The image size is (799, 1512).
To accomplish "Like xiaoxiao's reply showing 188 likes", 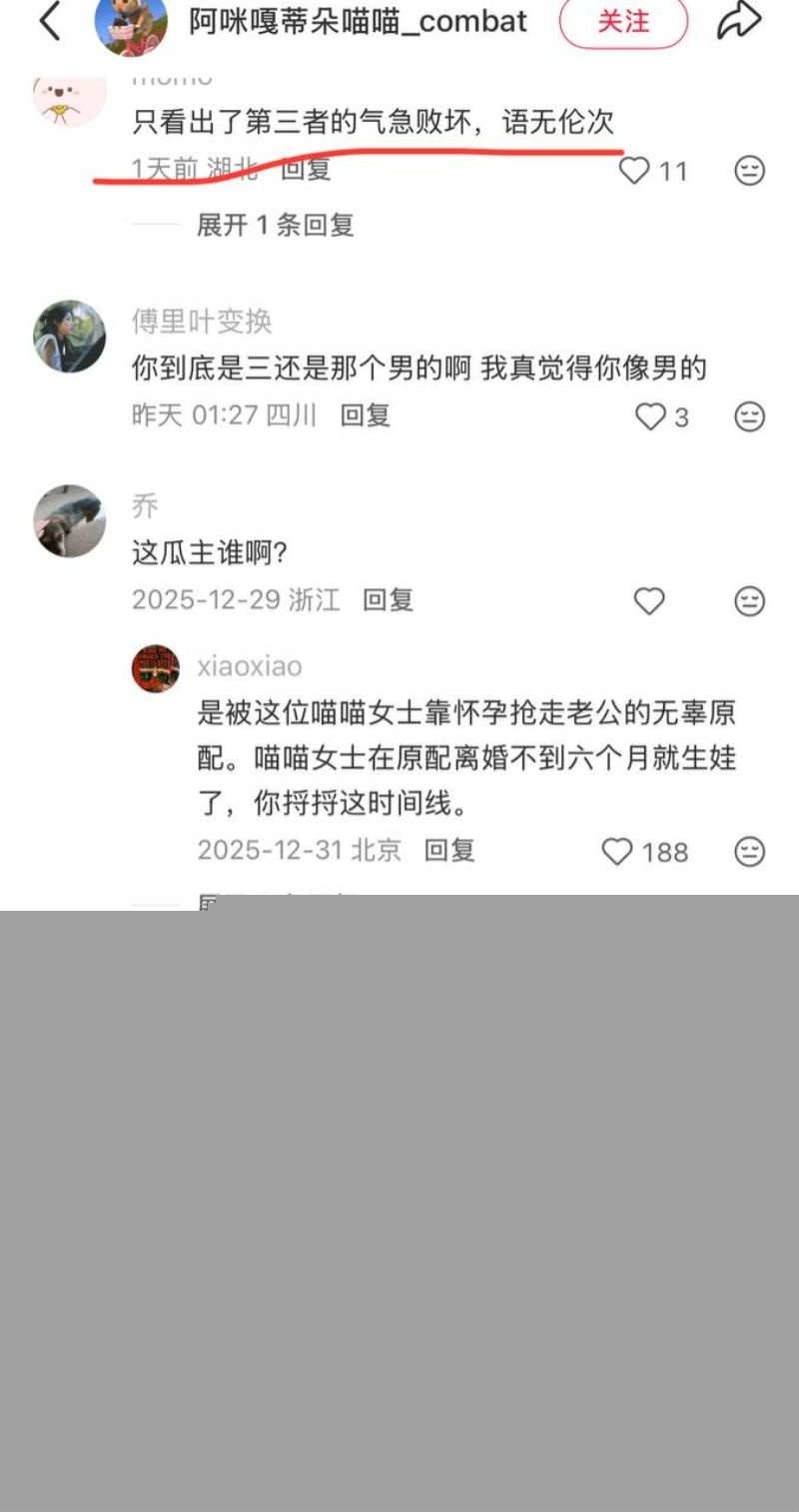I will pos(619,852).
